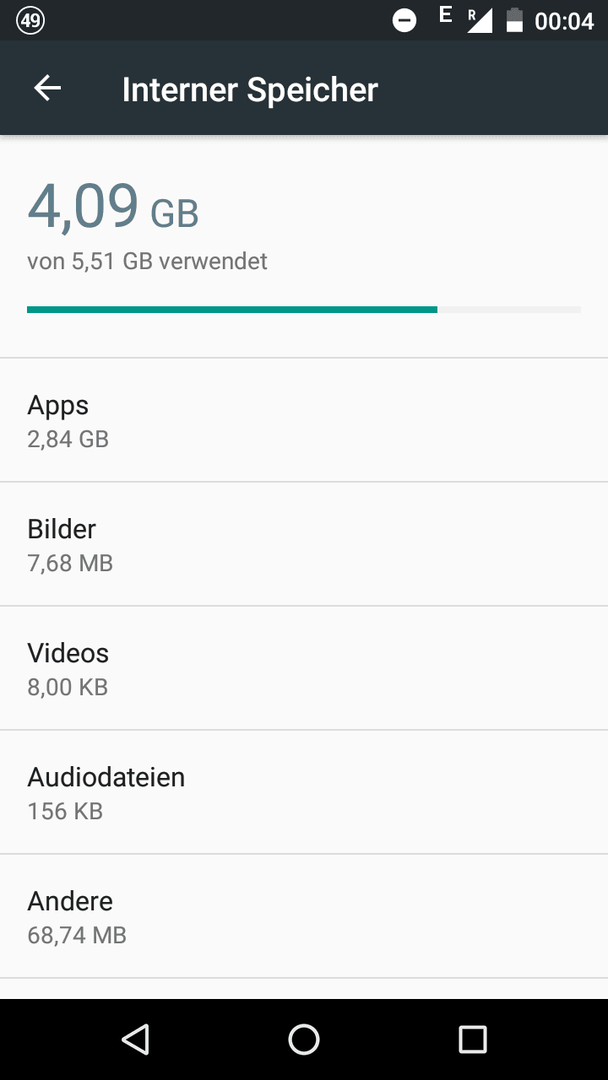Go back using the toolbar arrow
Screen dimensions: 608x1080
[x=48, y=88]
